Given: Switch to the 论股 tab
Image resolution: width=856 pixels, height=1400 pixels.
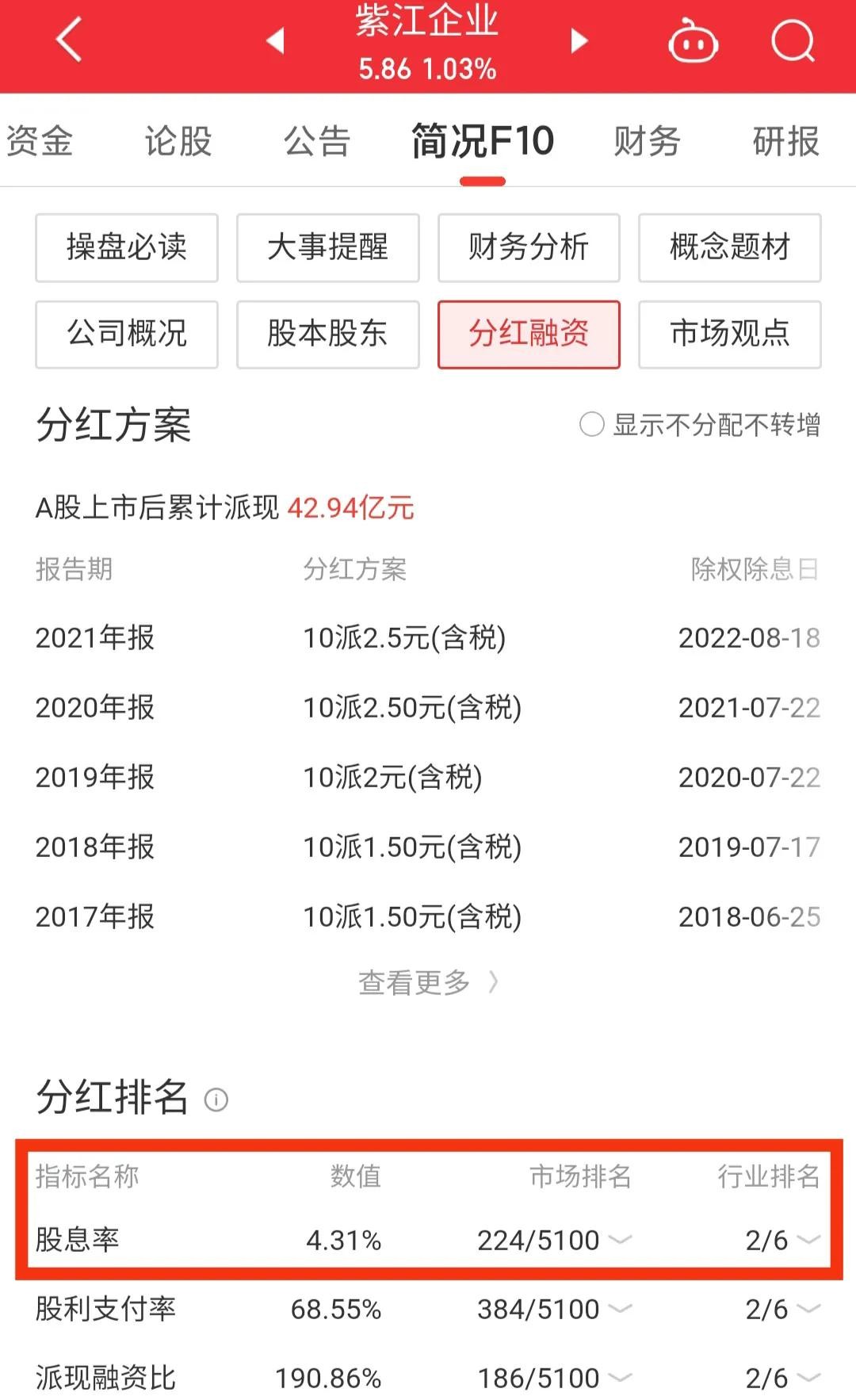Looking at the screenshot, I should click(178, 141).
